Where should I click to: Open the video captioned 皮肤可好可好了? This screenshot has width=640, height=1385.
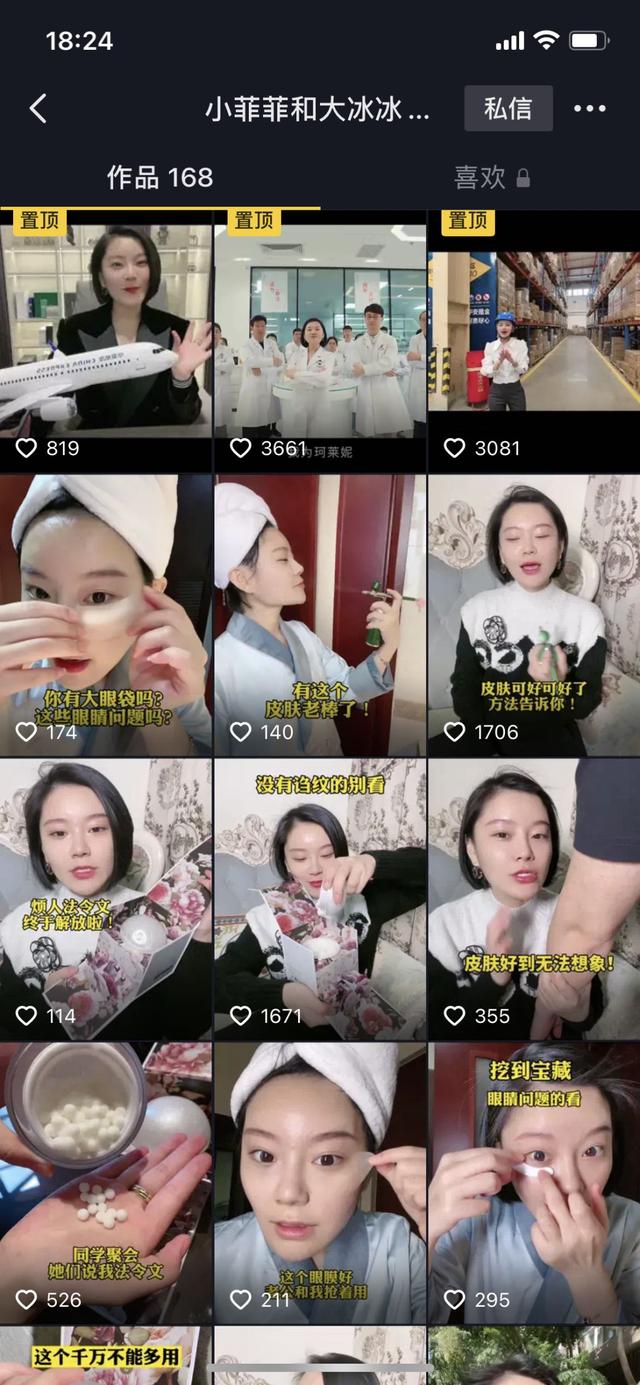(534, 614)
